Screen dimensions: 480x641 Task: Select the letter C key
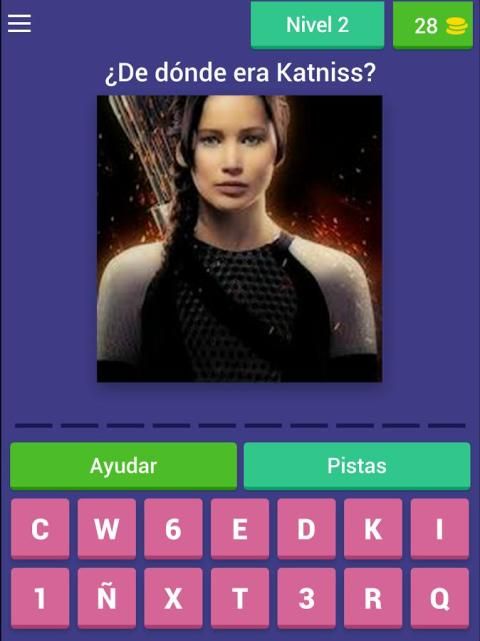(x=40, y=529)
